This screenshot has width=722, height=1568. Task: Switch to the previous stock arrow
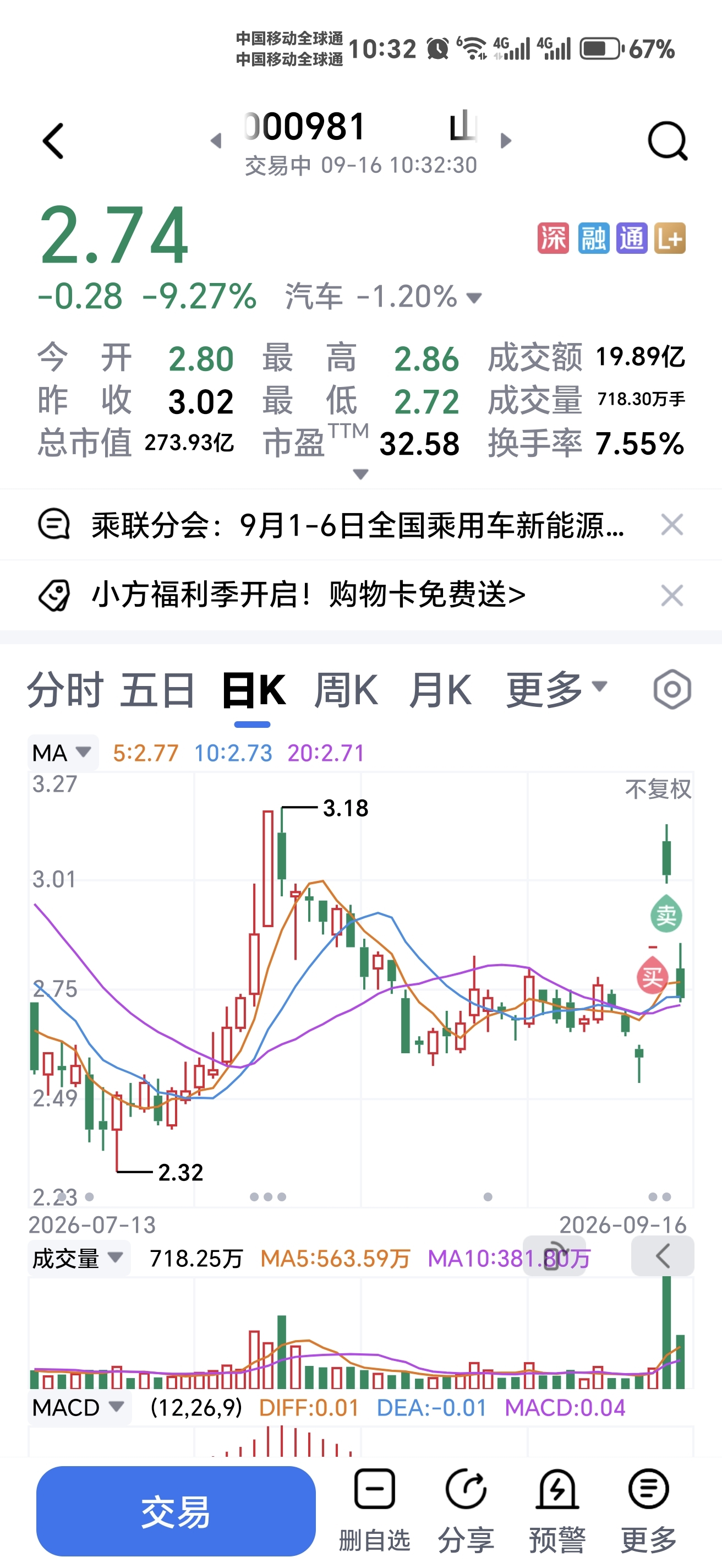216,140
